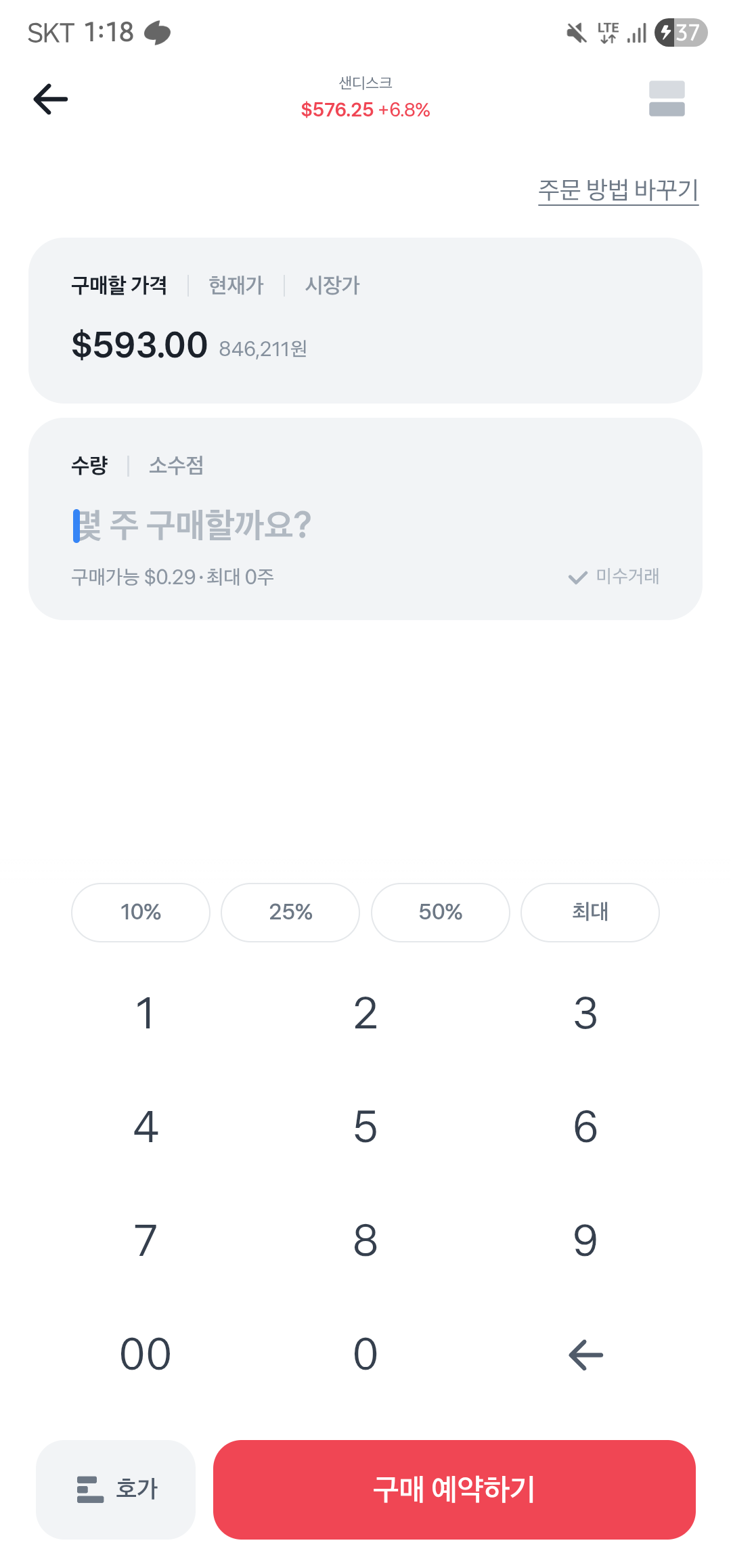The image size is (731, 1568).
Task: Toggle the 미수거래 checkbox
Action: pyautogui.click(x=614, y=577)
